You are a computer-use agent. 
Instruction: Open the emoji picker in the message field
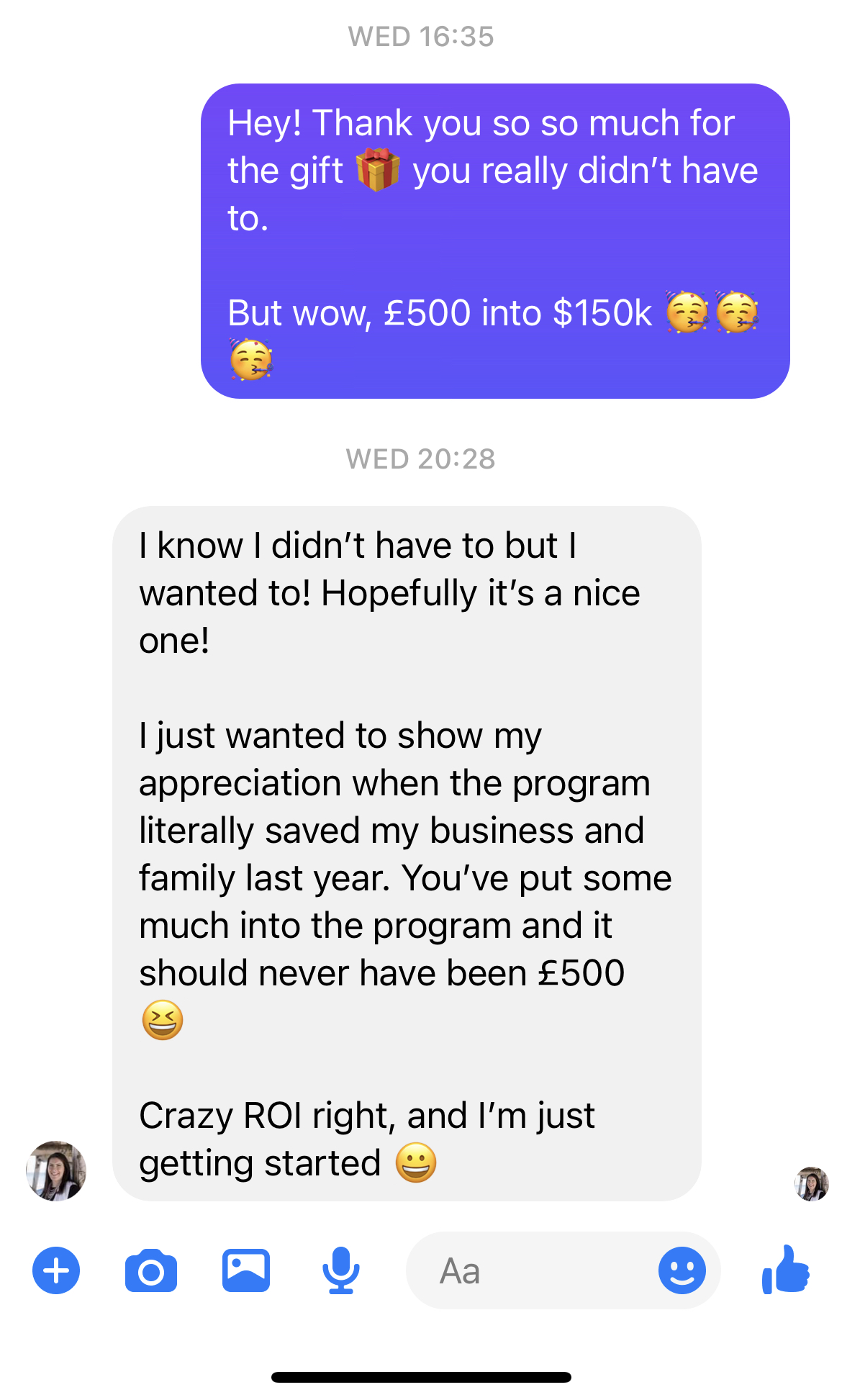tap(682, 1270)
